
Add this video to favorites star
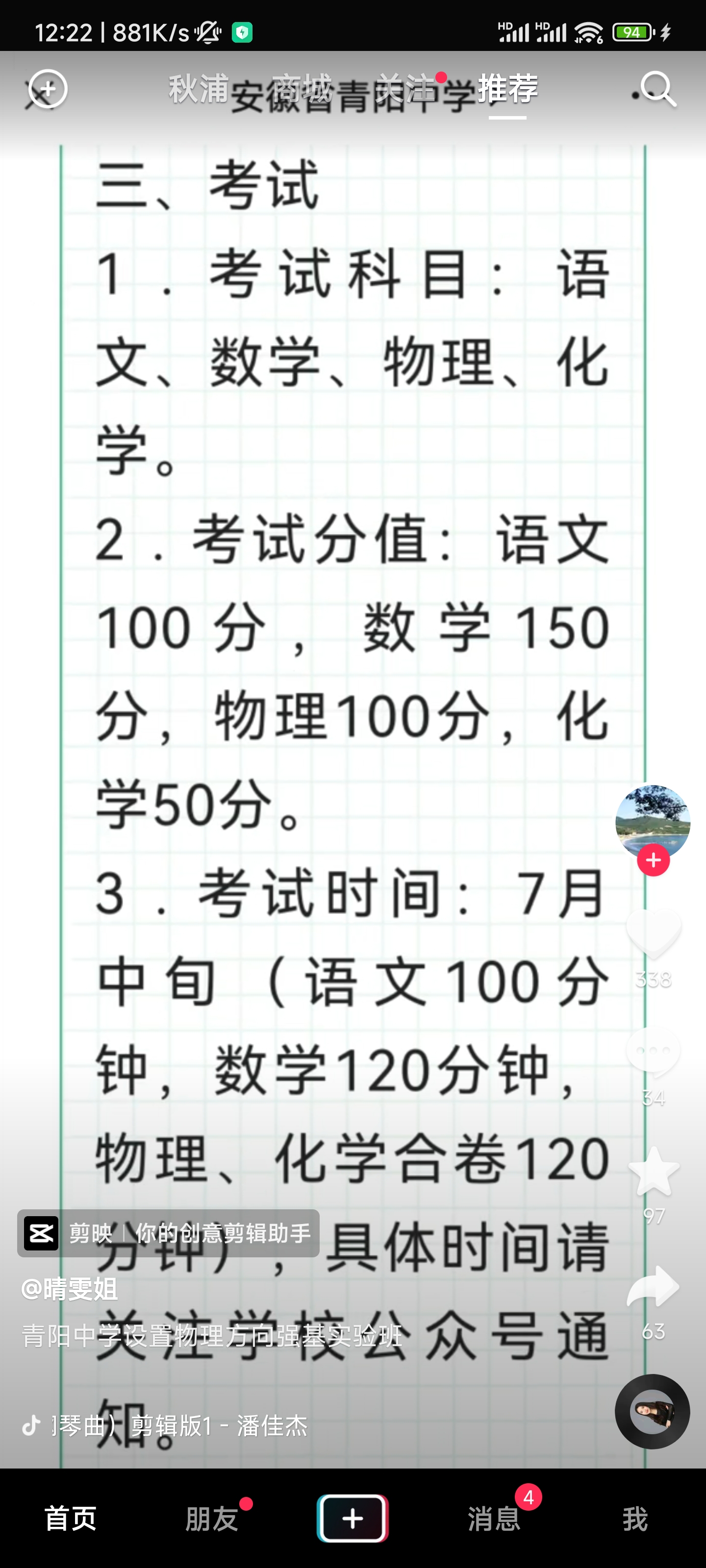click(653, 1170)
